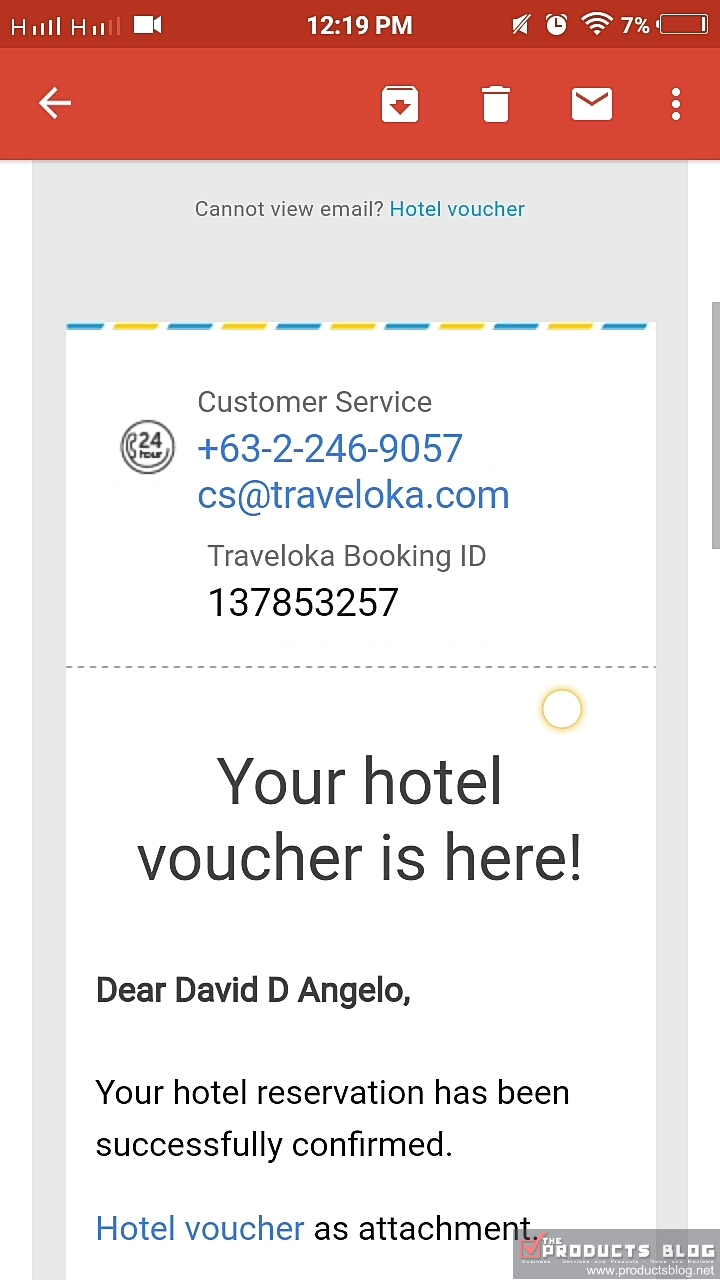Archive this email
Screen dimensions: 720x1280
(399, 104)
